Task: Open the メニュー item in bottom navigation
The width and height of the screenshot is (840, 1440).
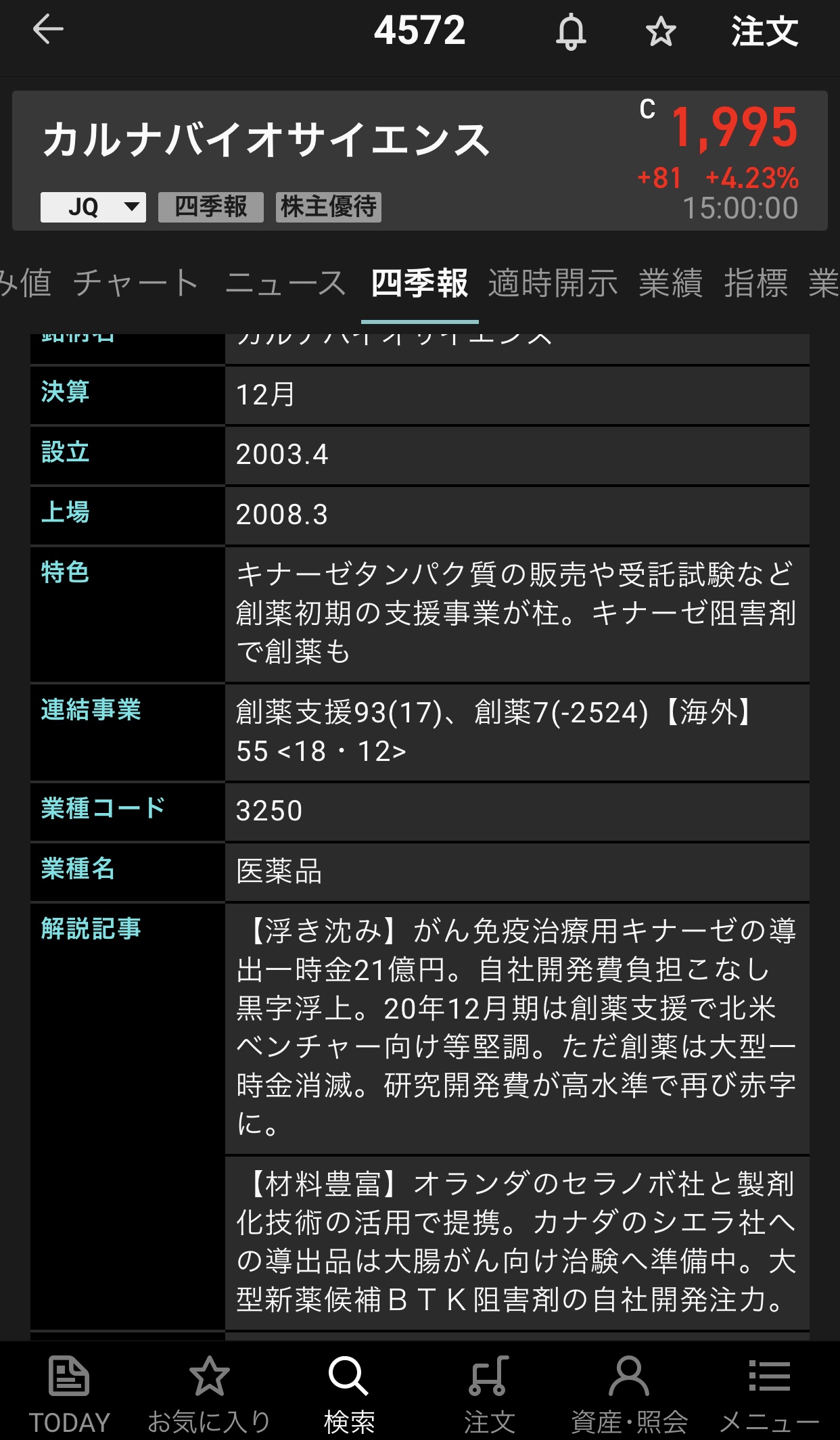Action: click(x=769, y=1395)
